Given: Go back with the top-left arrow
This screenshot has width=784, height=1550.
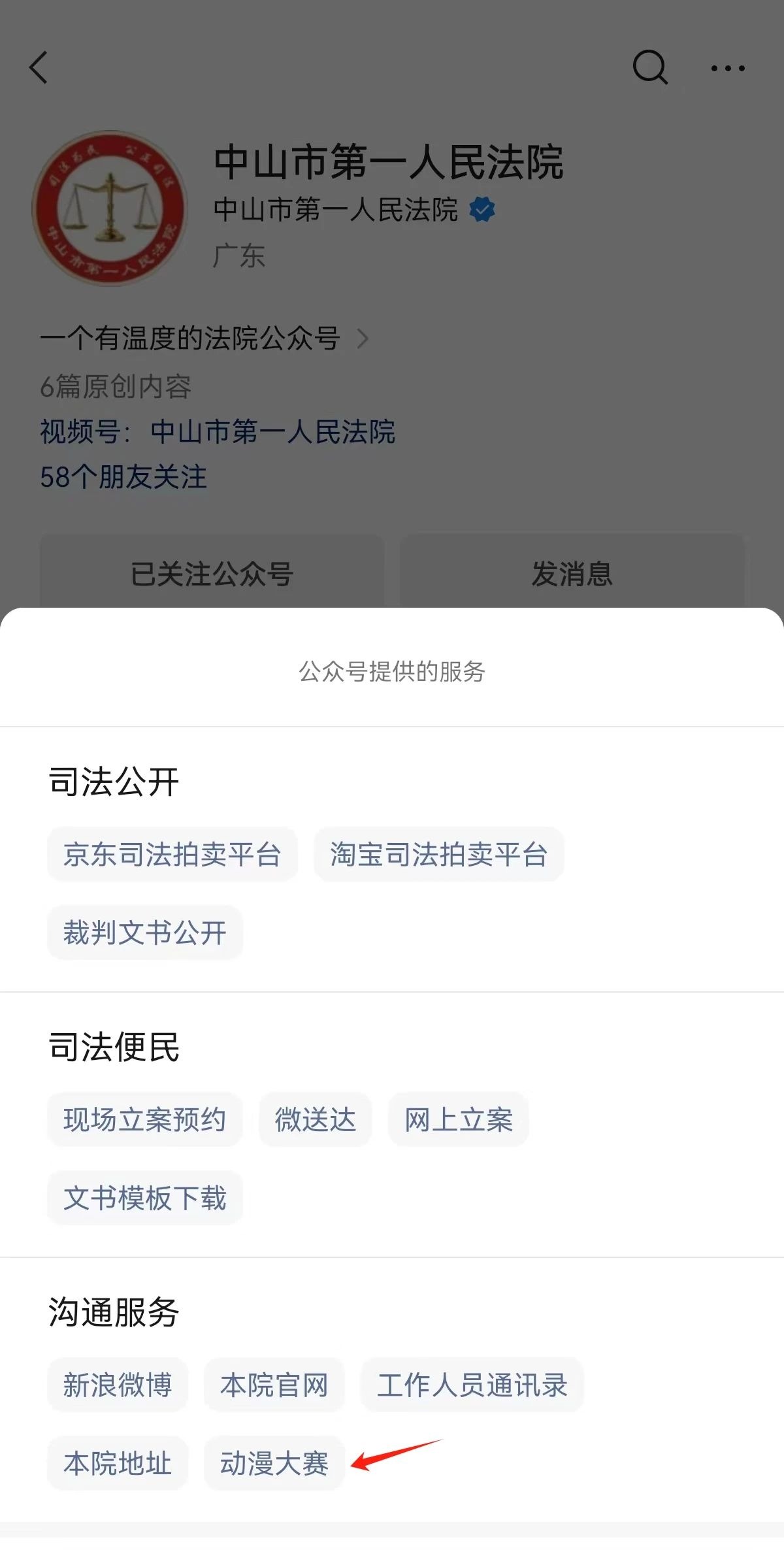Looking at the screenshot, I should [39, 67].
